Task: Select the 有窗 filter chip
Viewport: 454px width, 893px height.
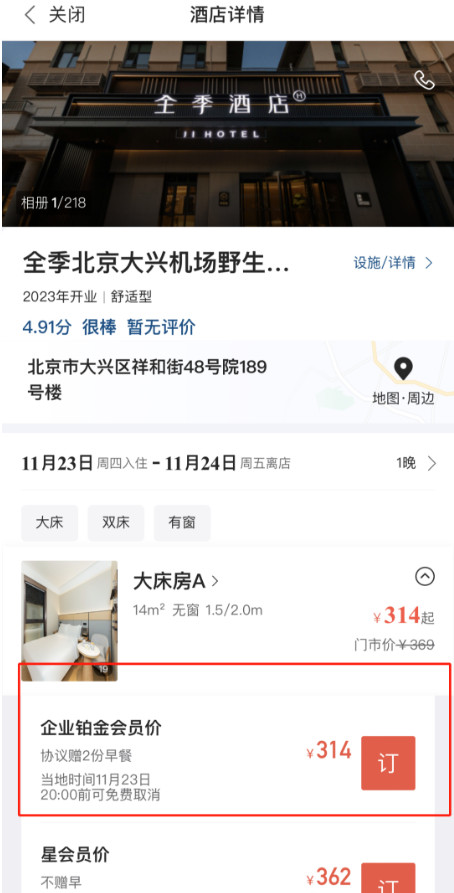Action: point(182,523)
